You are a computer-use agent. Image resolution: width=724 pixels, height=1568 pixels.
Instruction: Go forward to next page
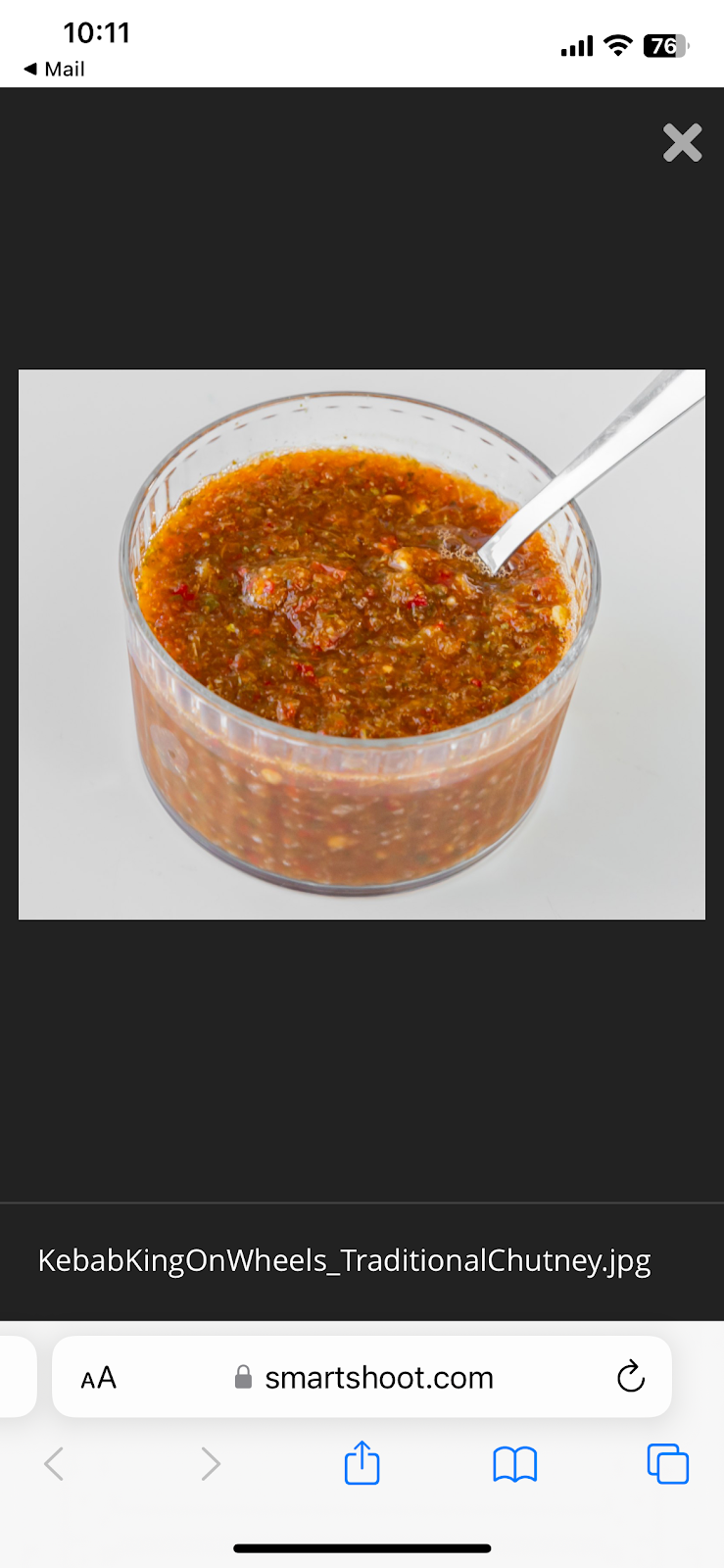pos(210,1464)
